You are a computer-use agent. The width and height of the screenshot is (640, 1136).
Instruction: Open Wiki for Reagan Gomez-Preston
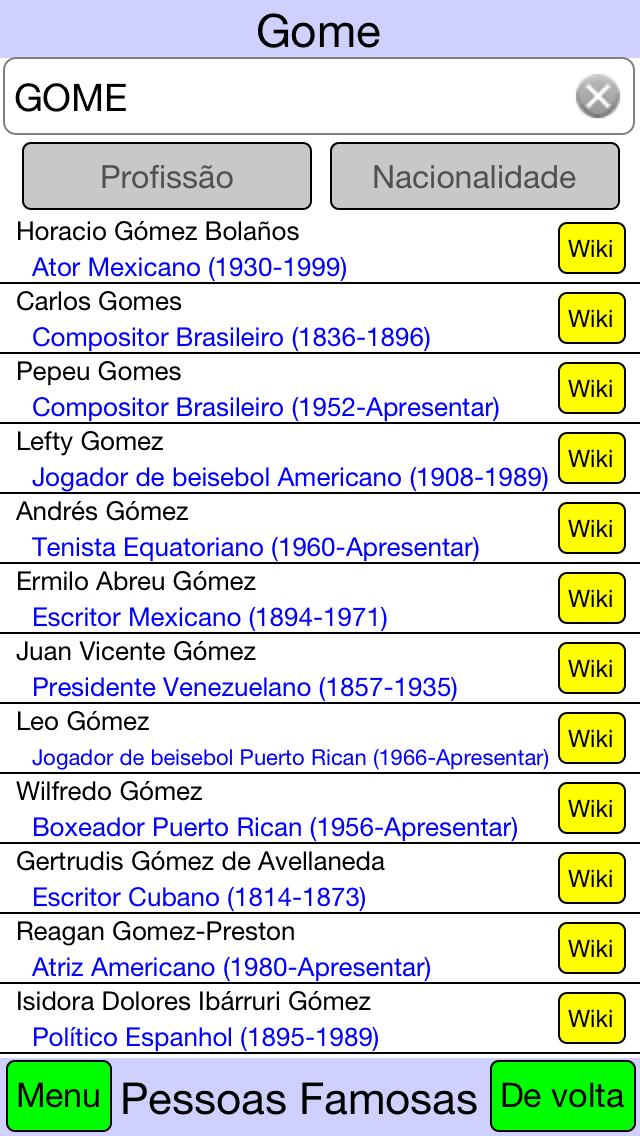point(591,948)
